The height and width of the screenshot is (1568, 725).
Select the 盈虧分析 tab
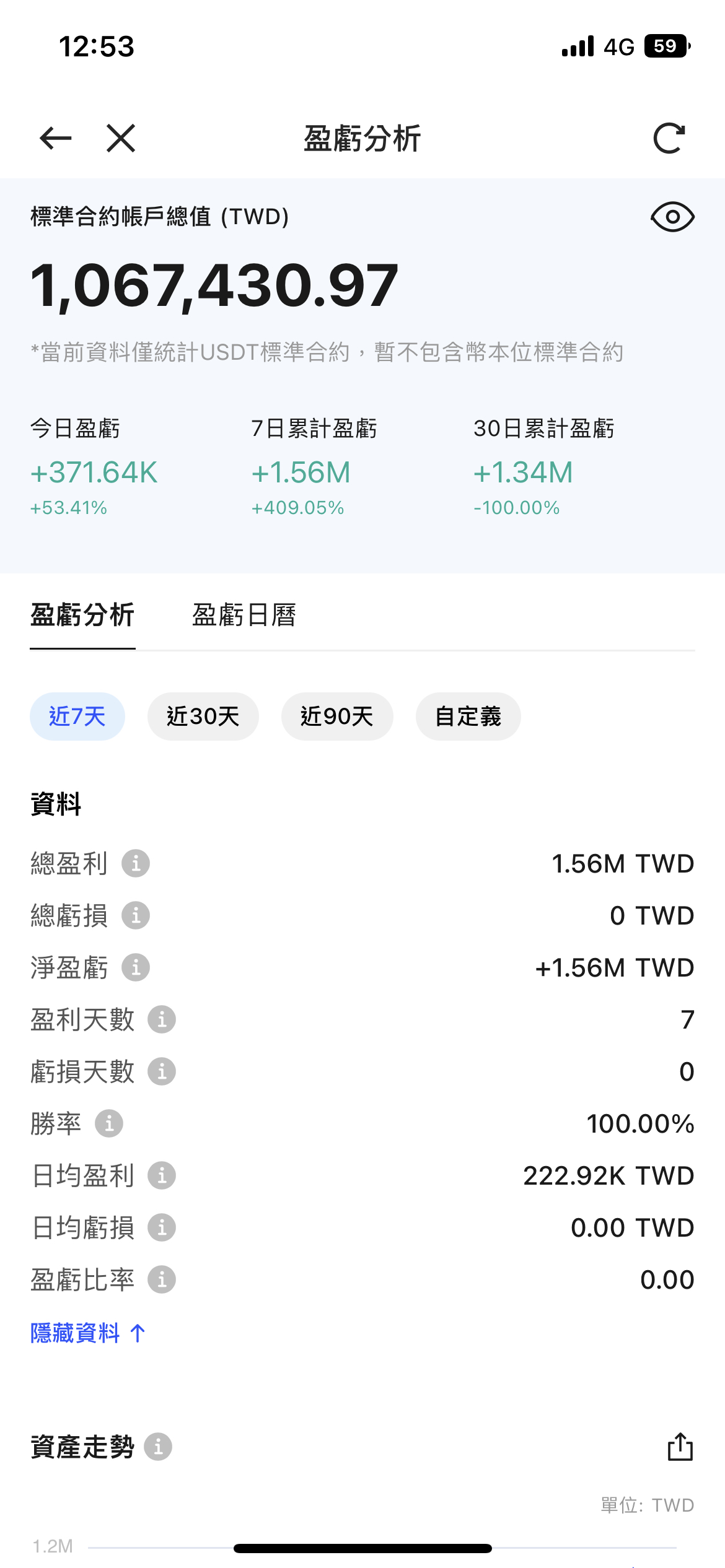coord(82,615)
